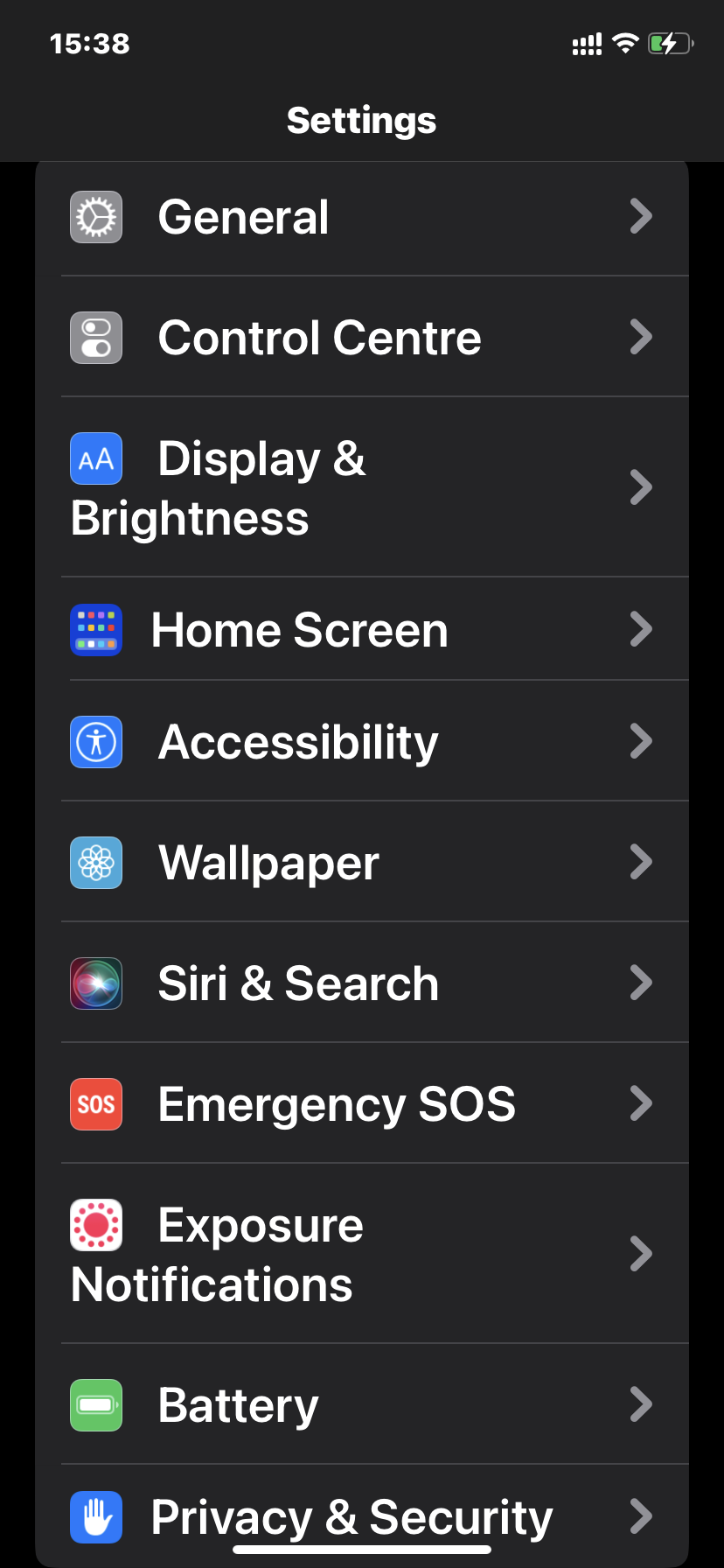
Task: Open Privacy & Security
Action: (362, 1515)
